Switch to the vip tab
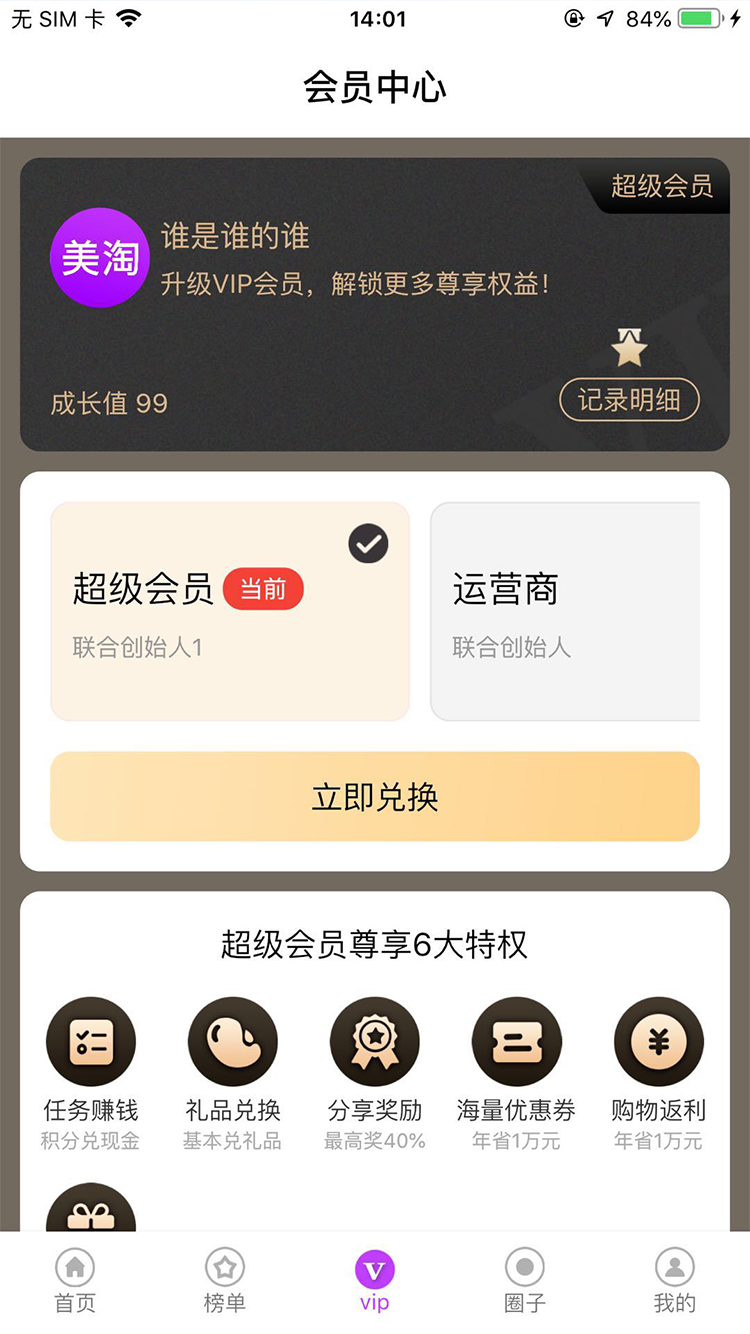 [375, 1281]
